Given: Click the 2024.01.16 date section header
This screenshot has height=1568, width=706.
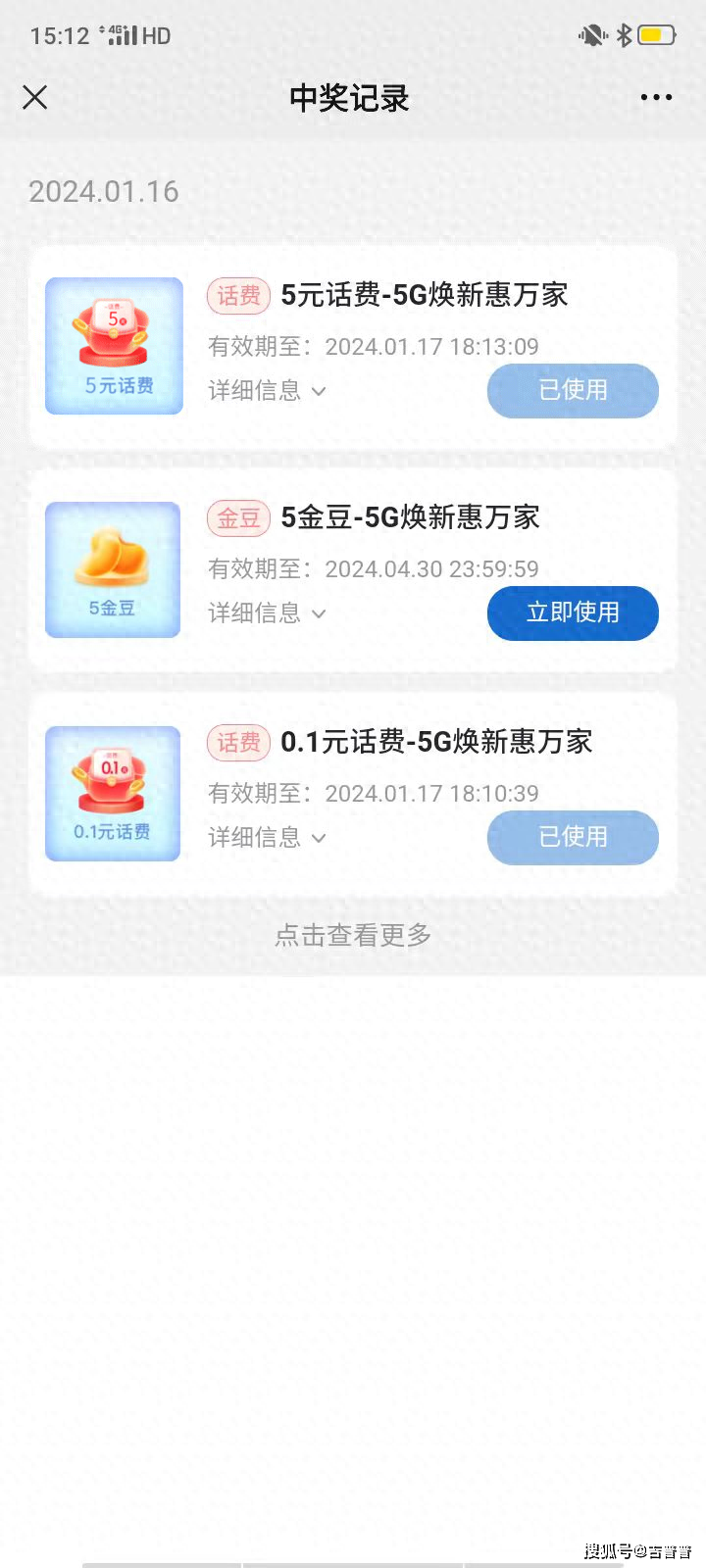Looking at the screenshot, I should click(x=102, y=192).
